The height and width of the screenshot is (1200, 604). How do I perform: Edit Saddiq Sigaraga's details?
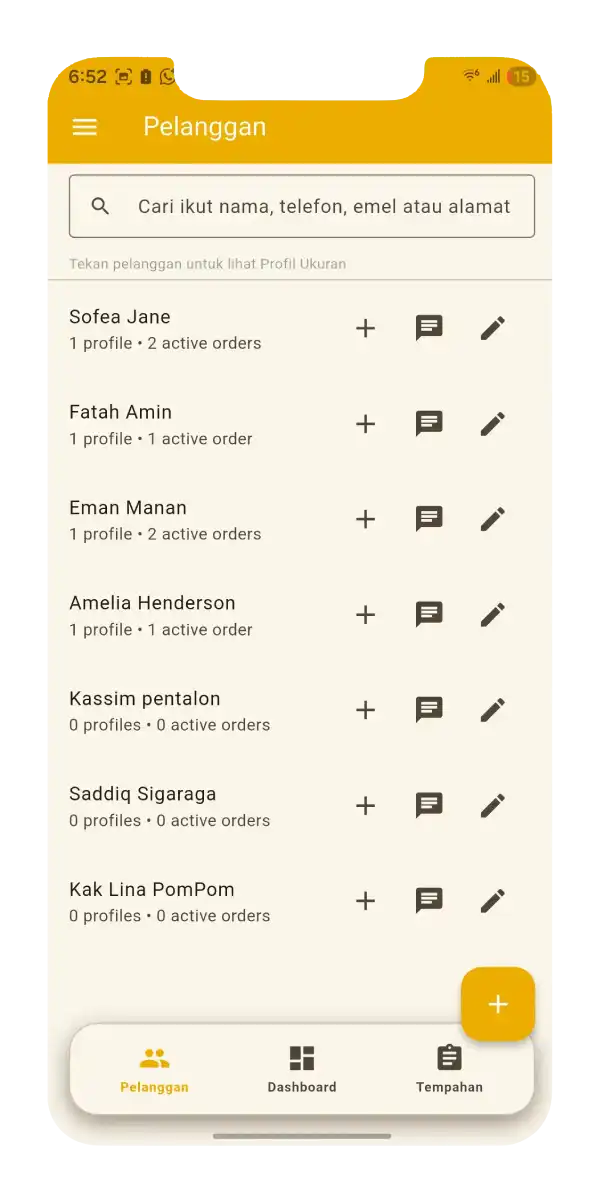pos(492,806)
